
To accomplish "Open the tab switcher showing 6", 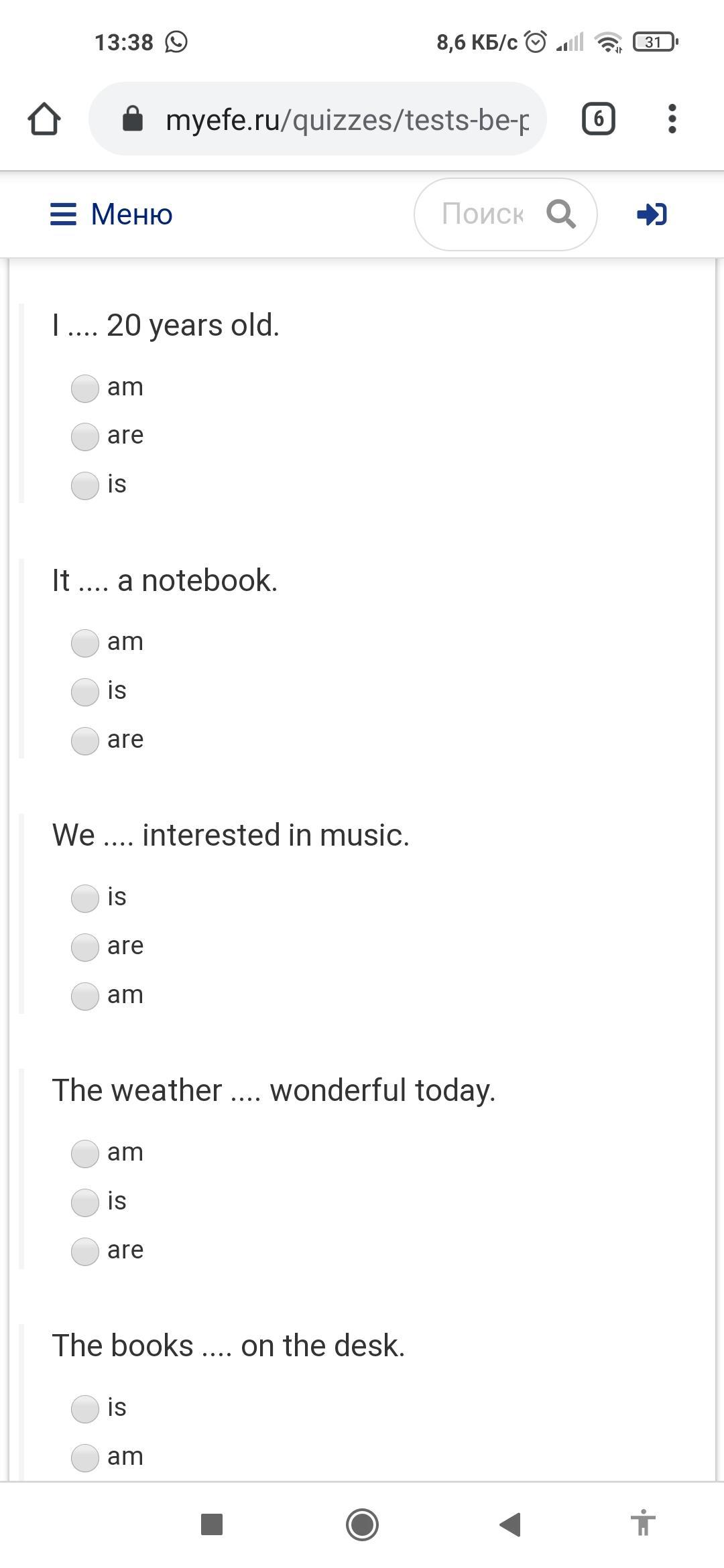I will [x=598, y=119].
